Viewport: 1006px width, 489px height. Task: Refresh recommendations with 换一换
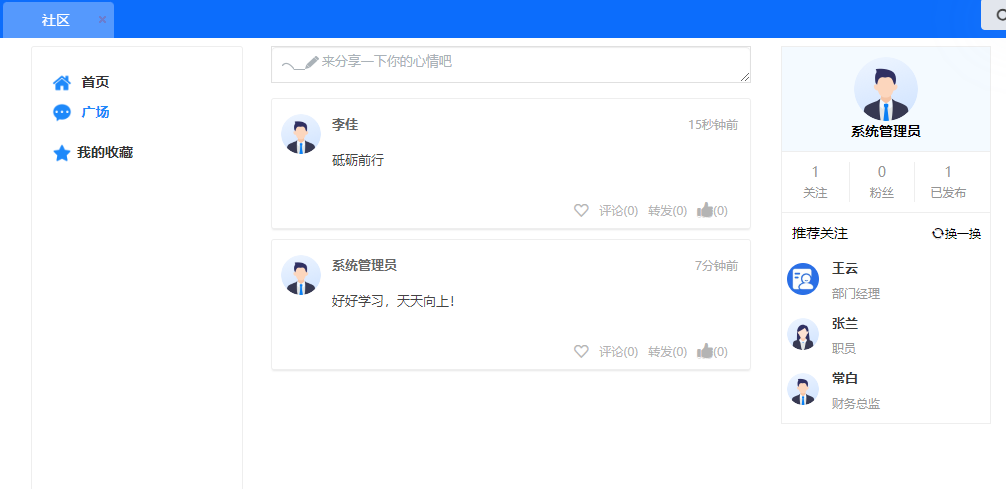pos(957,234)
